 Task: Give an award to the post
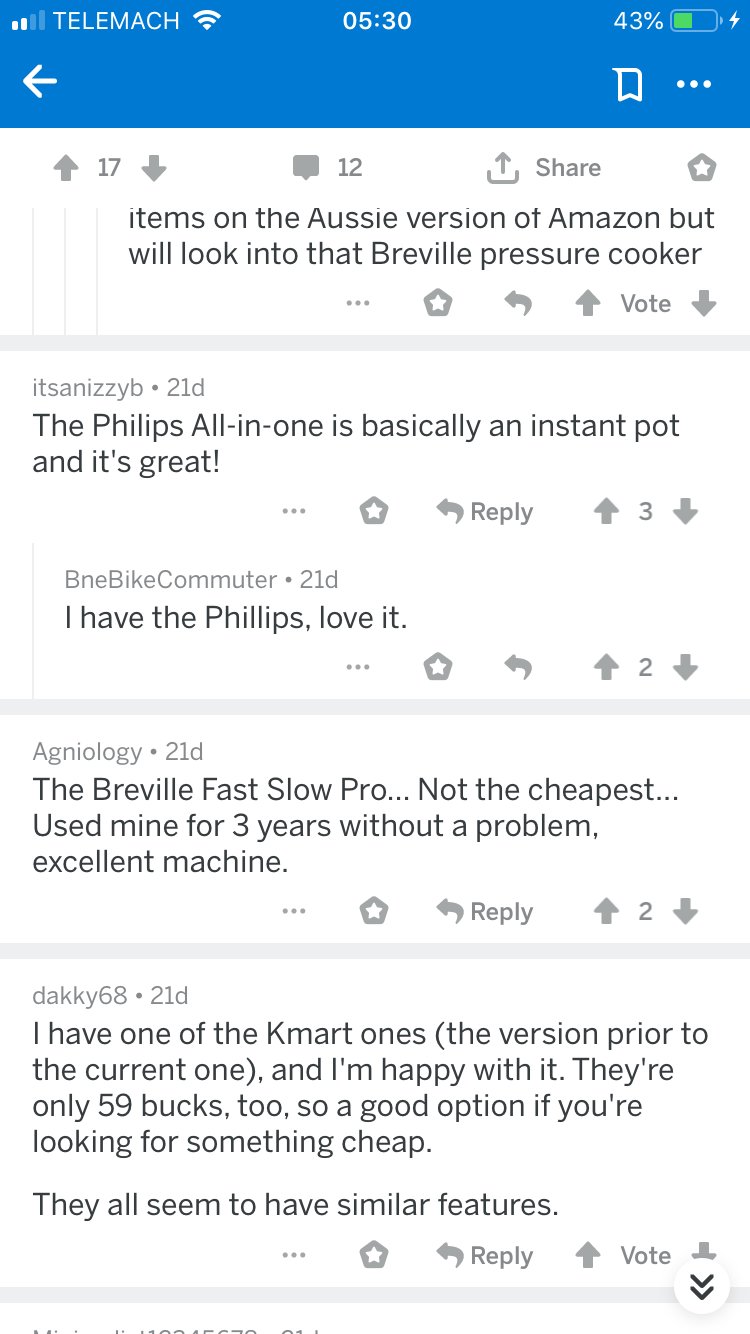[x=702, y=168]
